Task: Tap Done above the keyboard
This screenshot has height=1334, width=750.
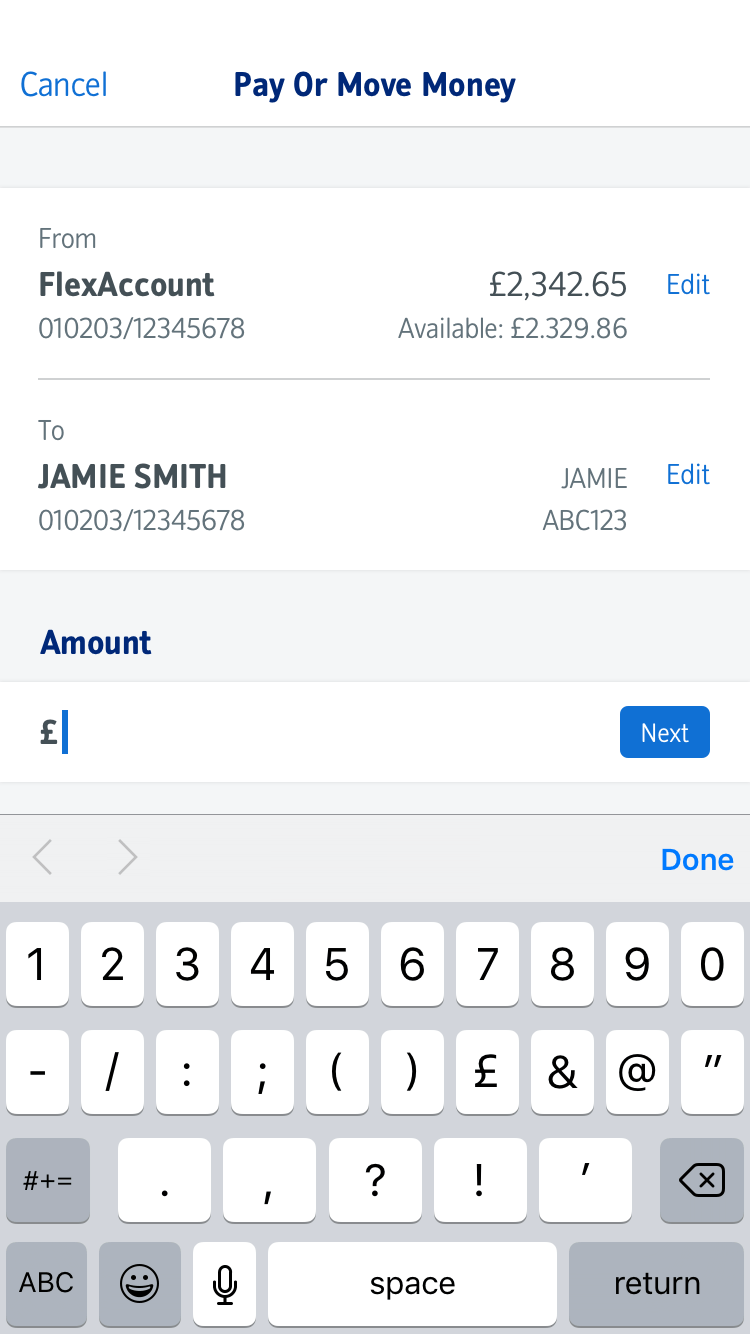Action: point(697,860)
